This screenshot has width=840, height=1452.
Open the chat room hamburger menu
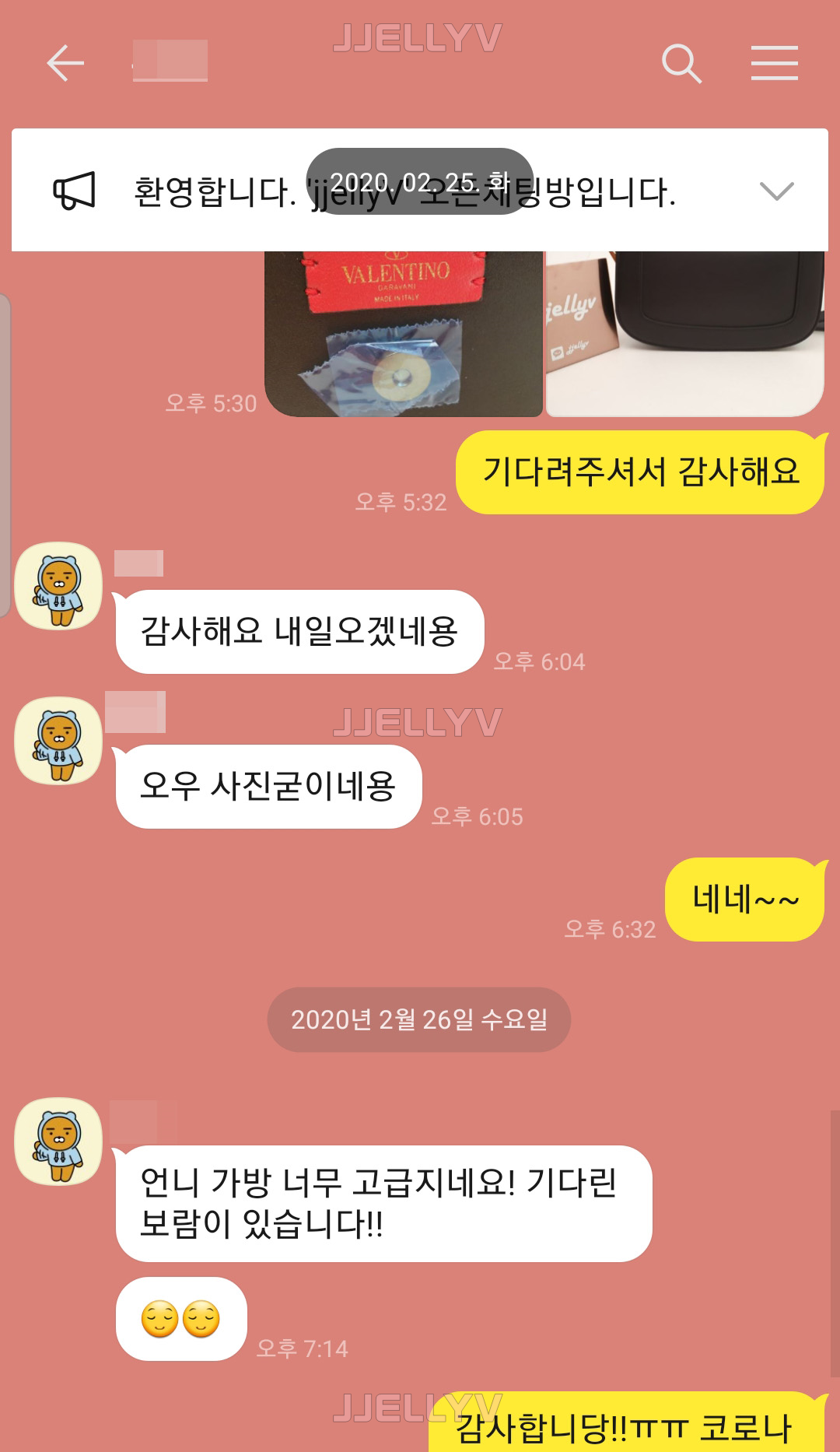[774, 63]
